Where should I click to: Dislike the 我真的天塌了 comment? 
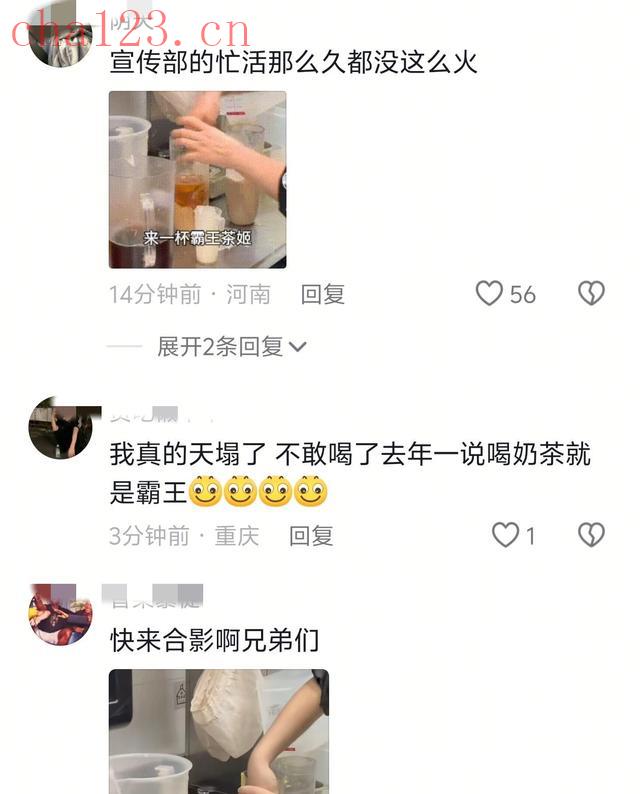591,536
